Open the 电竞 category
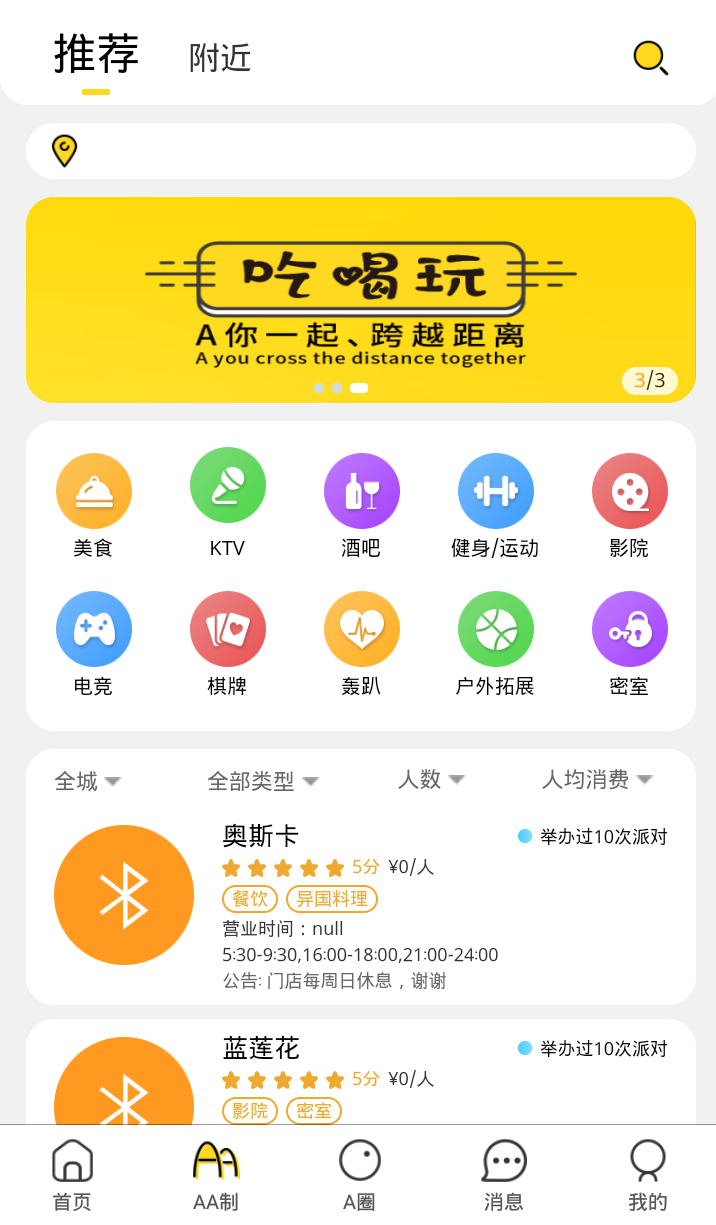716x1225 pixels. click(x=94, y=644)
